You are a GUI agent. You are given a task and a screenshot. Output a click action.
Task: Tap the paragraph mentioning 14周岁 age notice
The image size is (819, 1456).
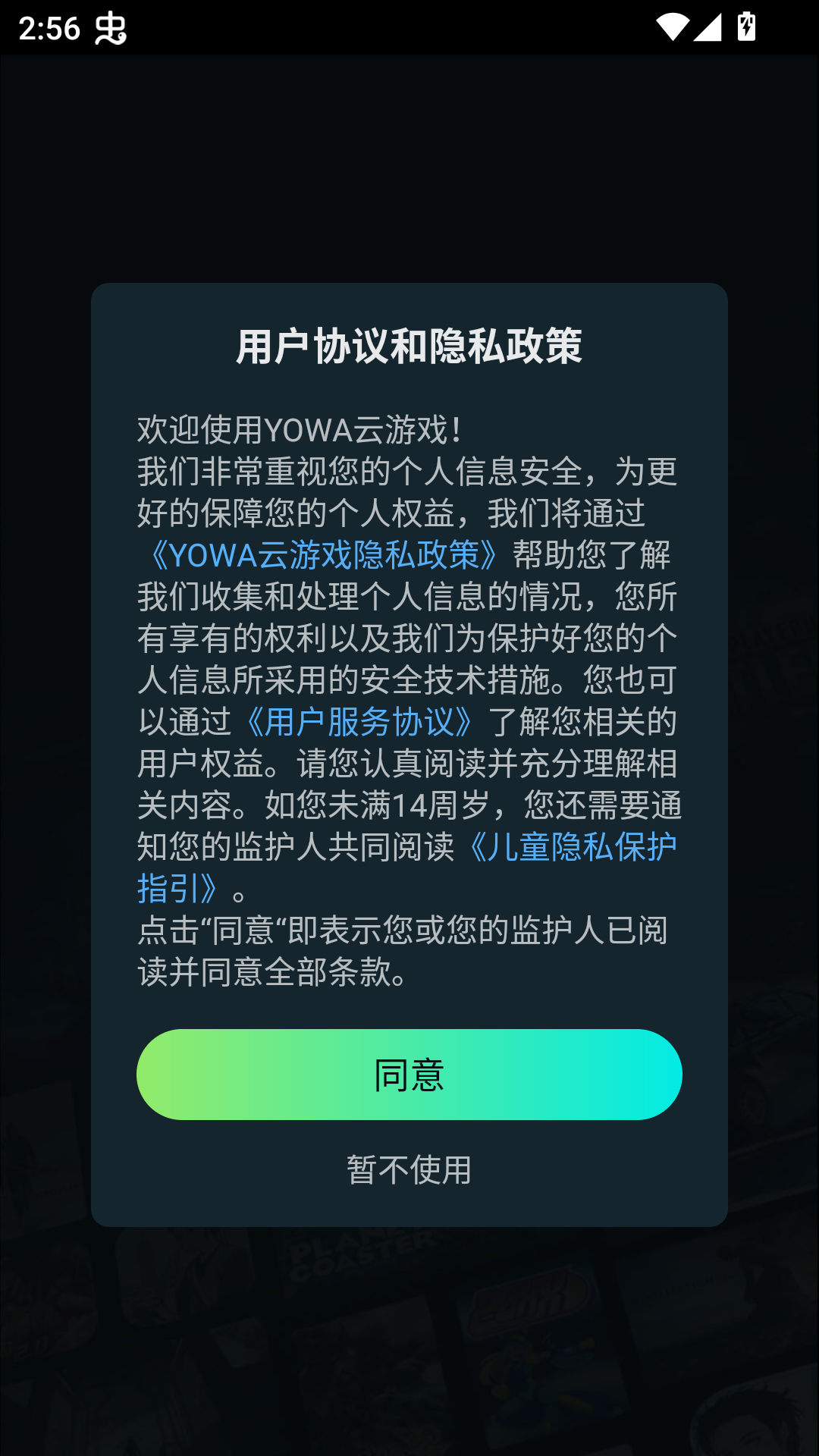tap(409, 808)
